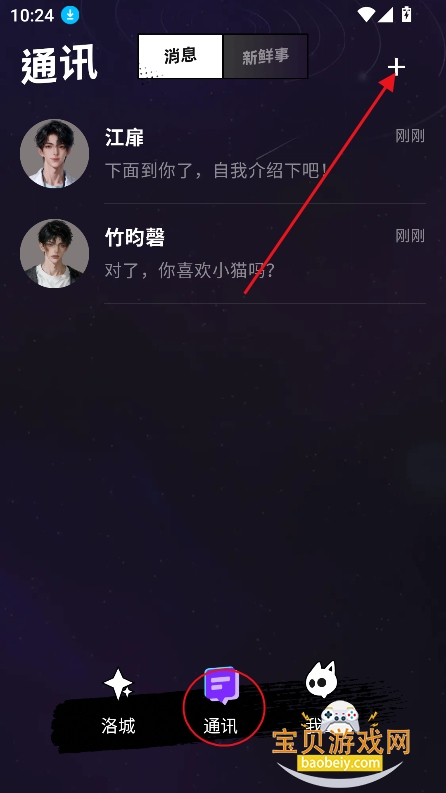Switch to the 新鲜事 tab

point(265,56)
